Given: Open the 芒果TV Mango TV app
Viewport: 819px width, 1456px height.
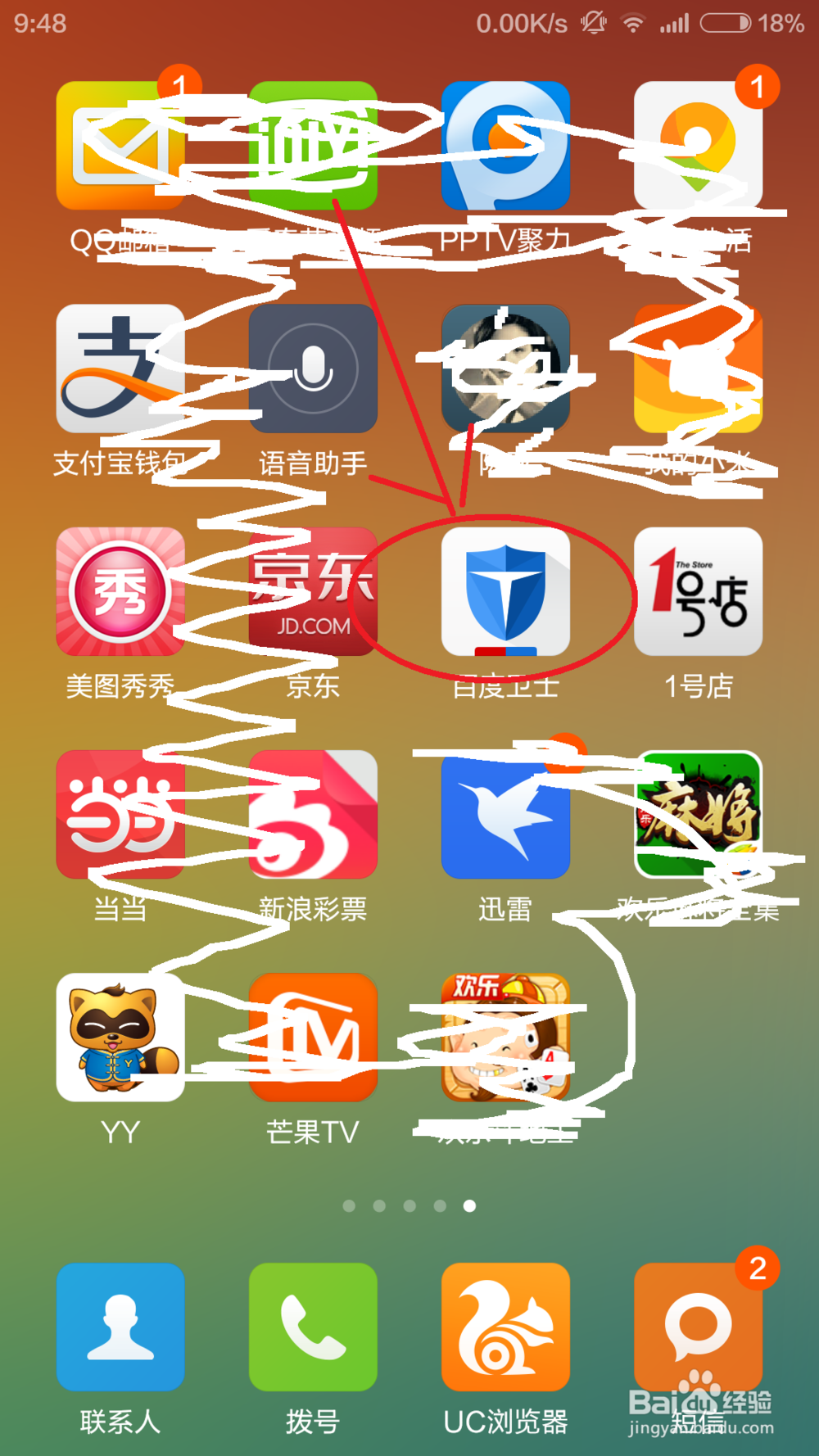Looking at the screenshot, I should 314,1038.
